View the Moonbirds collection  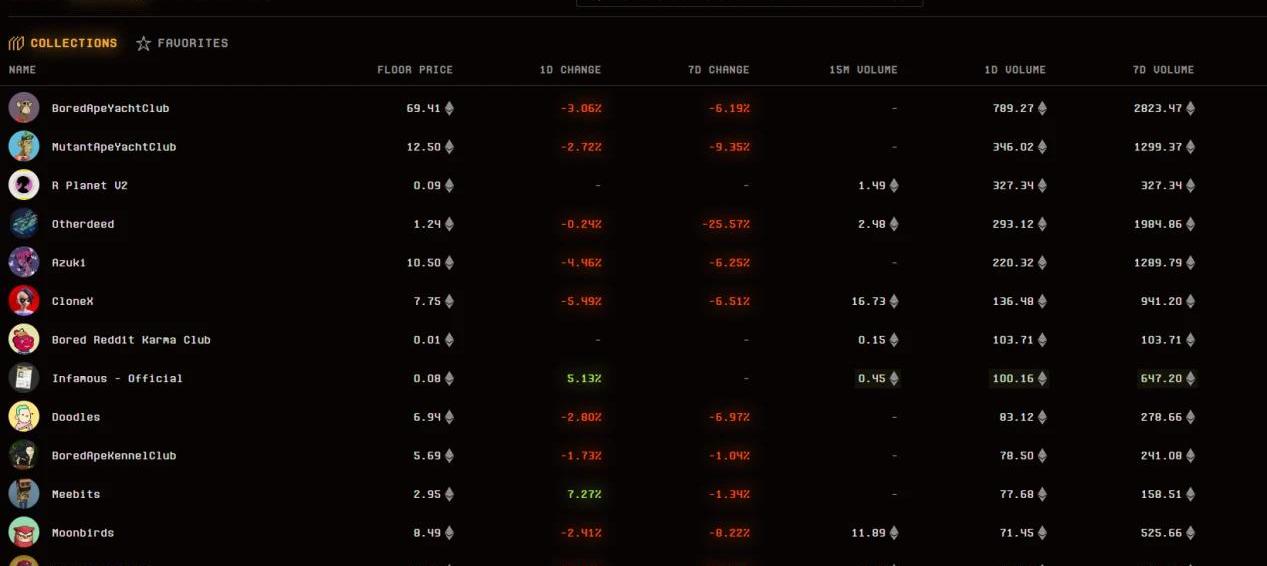coord(82,533)
